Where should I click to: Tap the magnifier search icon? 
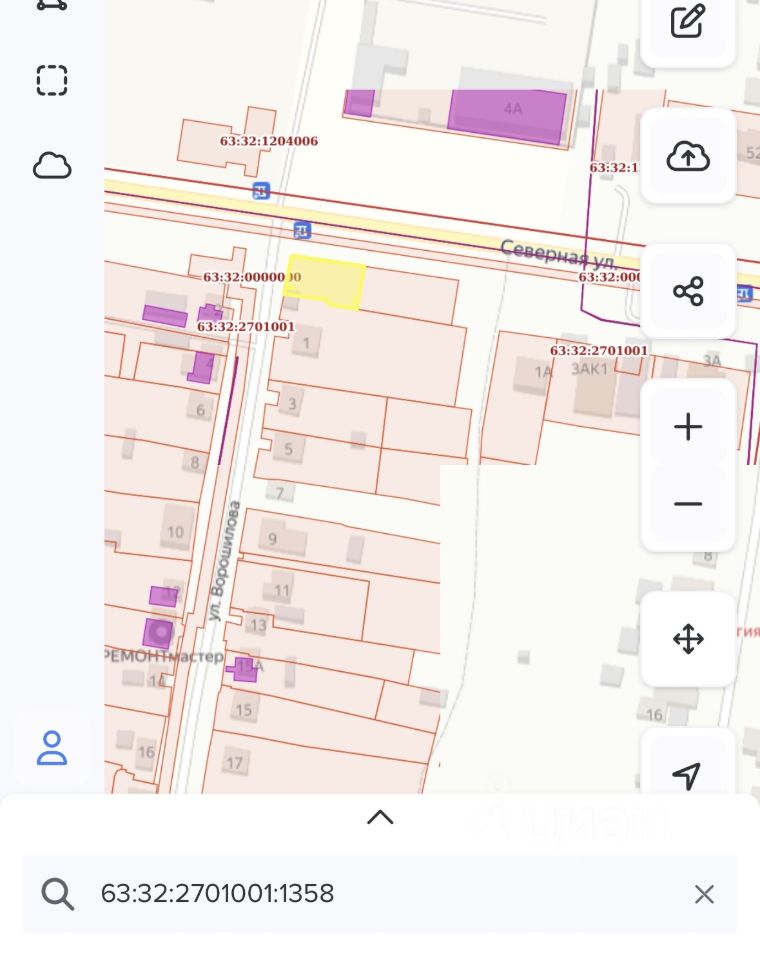(x=59, y=894)
